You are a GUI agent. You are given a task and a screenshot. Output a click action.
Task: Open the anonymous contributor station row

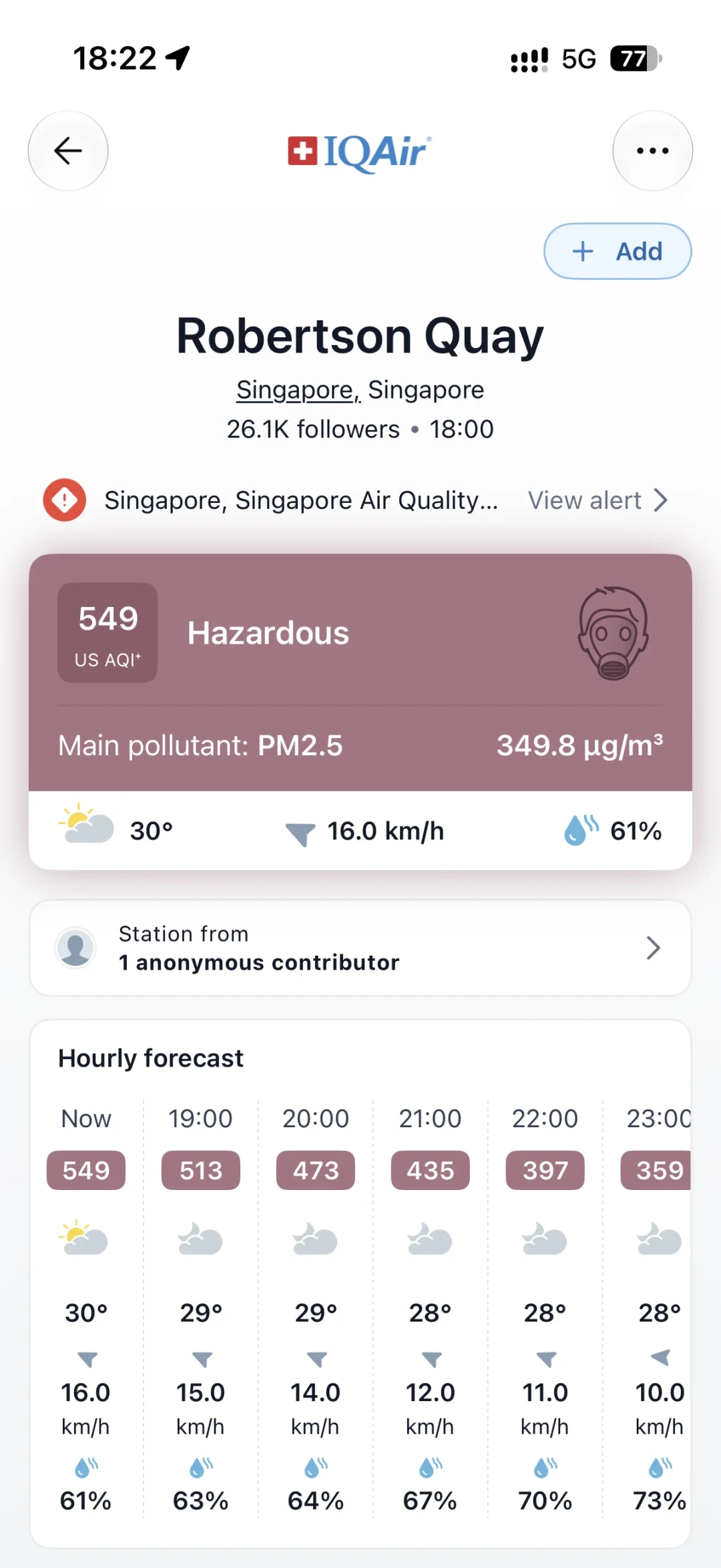click(x=360, y=948)
